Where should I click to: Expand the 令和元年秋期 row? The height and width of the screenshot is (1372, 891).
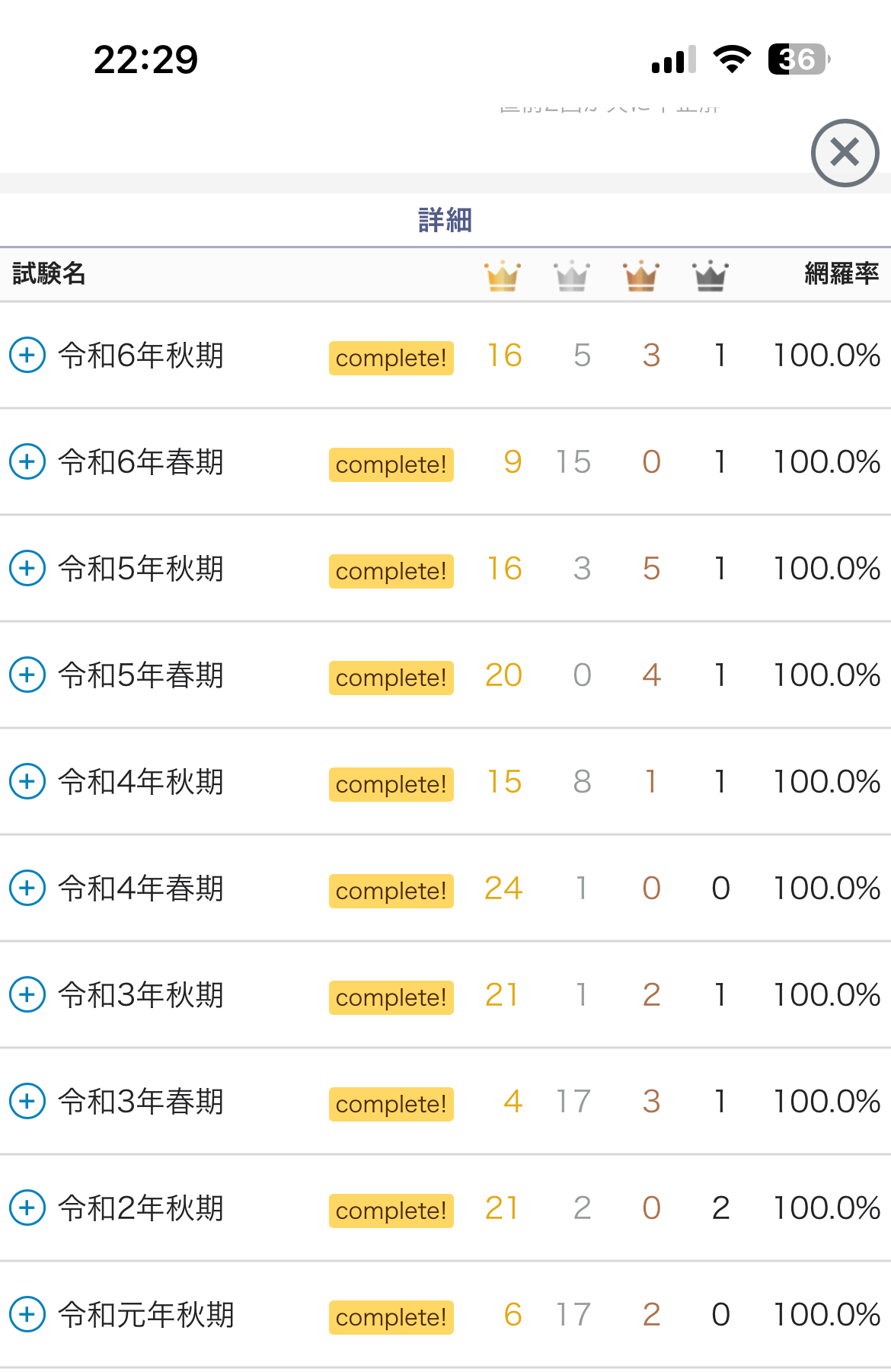pos(27,1315)
